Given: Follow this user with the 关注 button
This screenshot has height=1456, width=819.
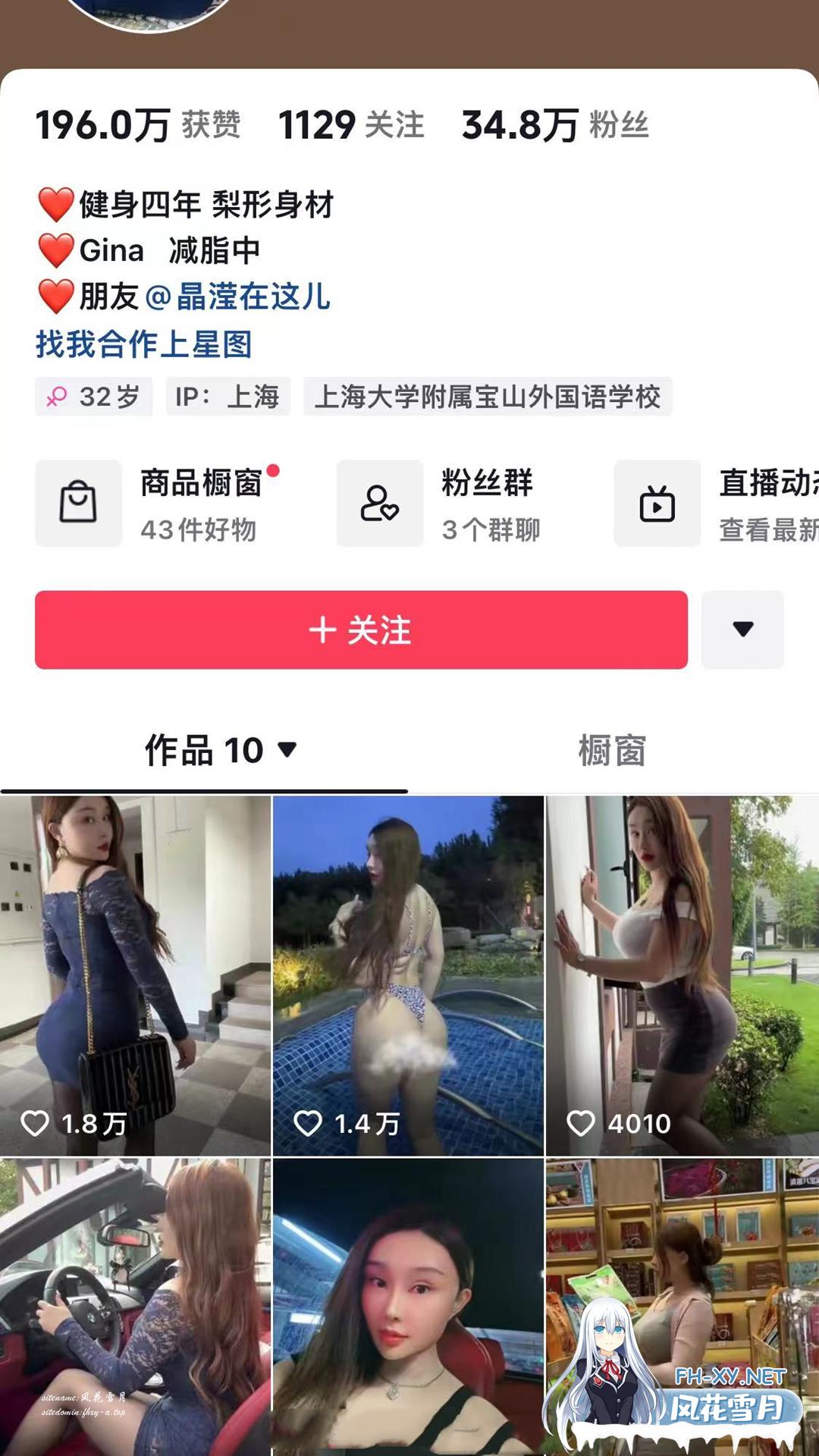Looking at the screenshot, I should [x=361, y=630].
